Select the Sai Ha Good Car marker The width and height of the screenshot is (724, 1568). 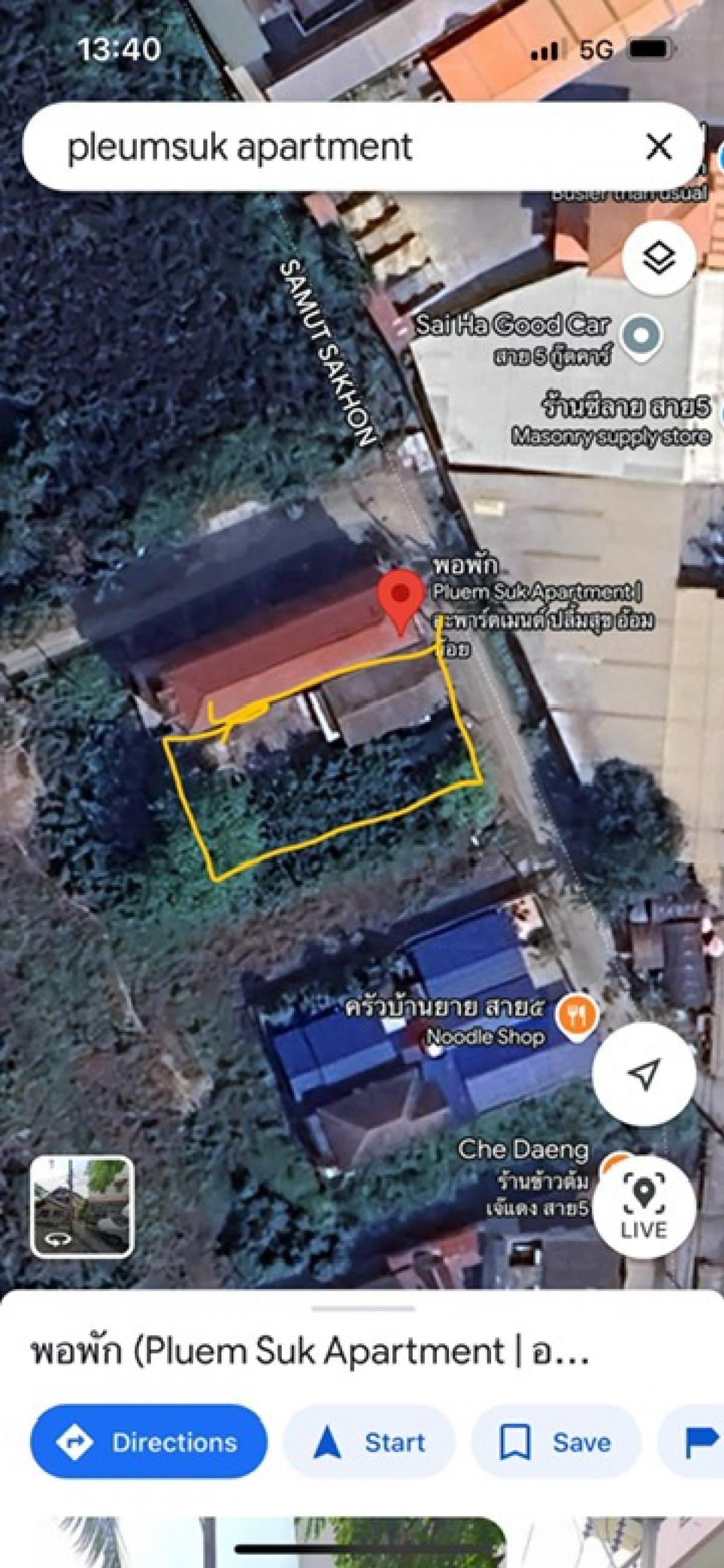click(641, 335)
